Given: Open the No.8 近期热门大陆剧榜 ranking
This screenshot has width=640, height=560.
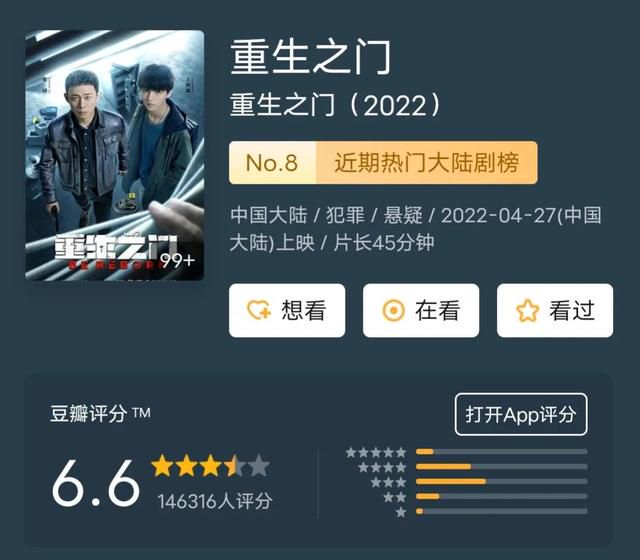Looking at the screenshot, I should coord(383,163).
